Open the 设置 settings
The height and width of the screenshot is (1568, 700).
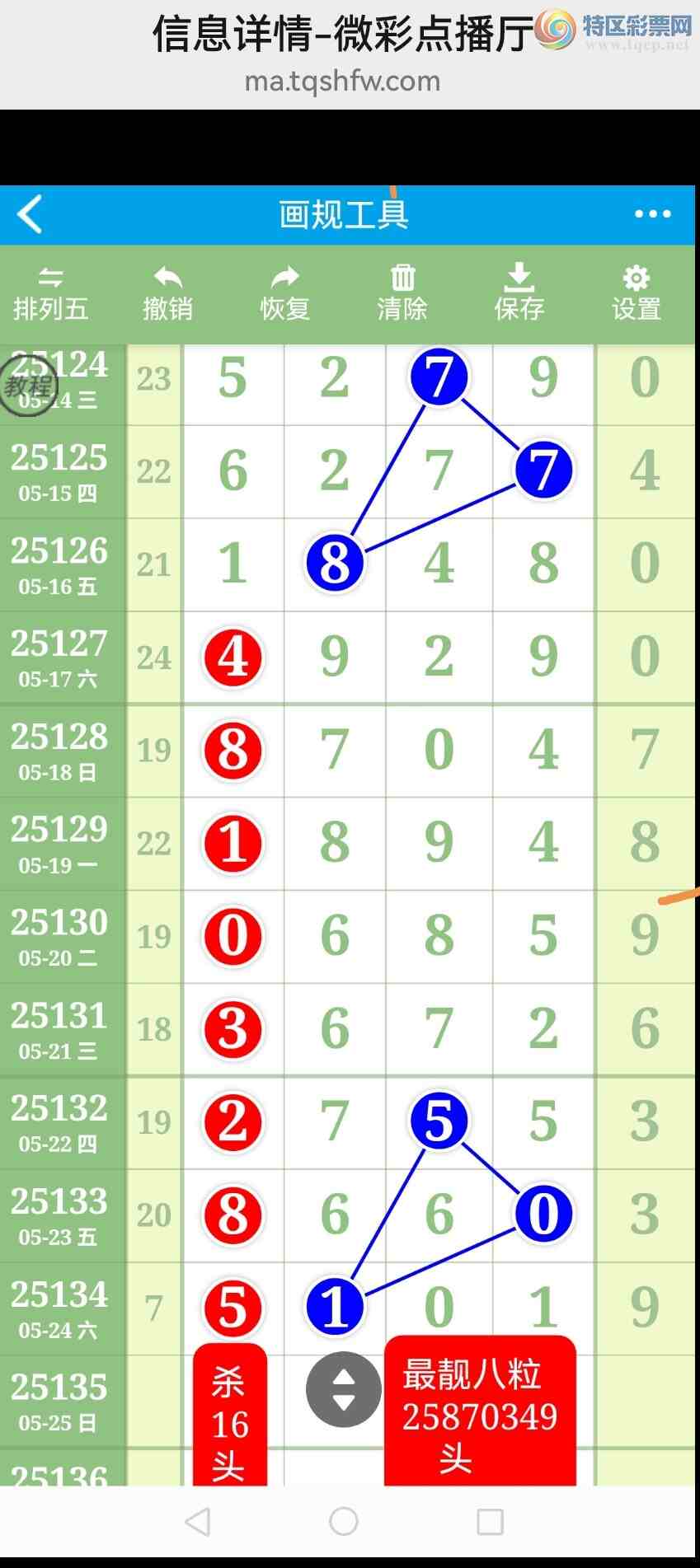coord(636,294)
